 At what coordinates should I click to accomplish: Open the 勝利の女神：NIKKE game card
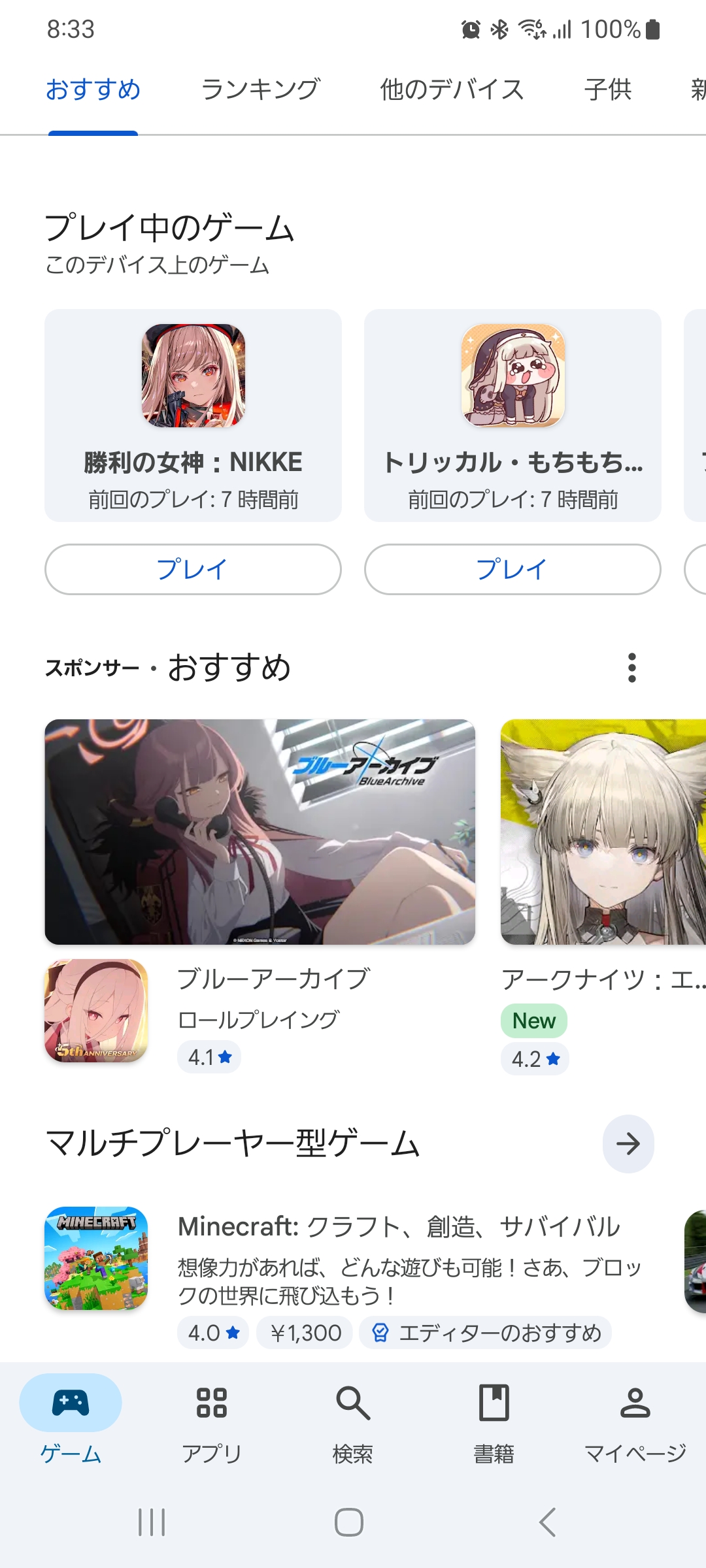click(193, 415)
